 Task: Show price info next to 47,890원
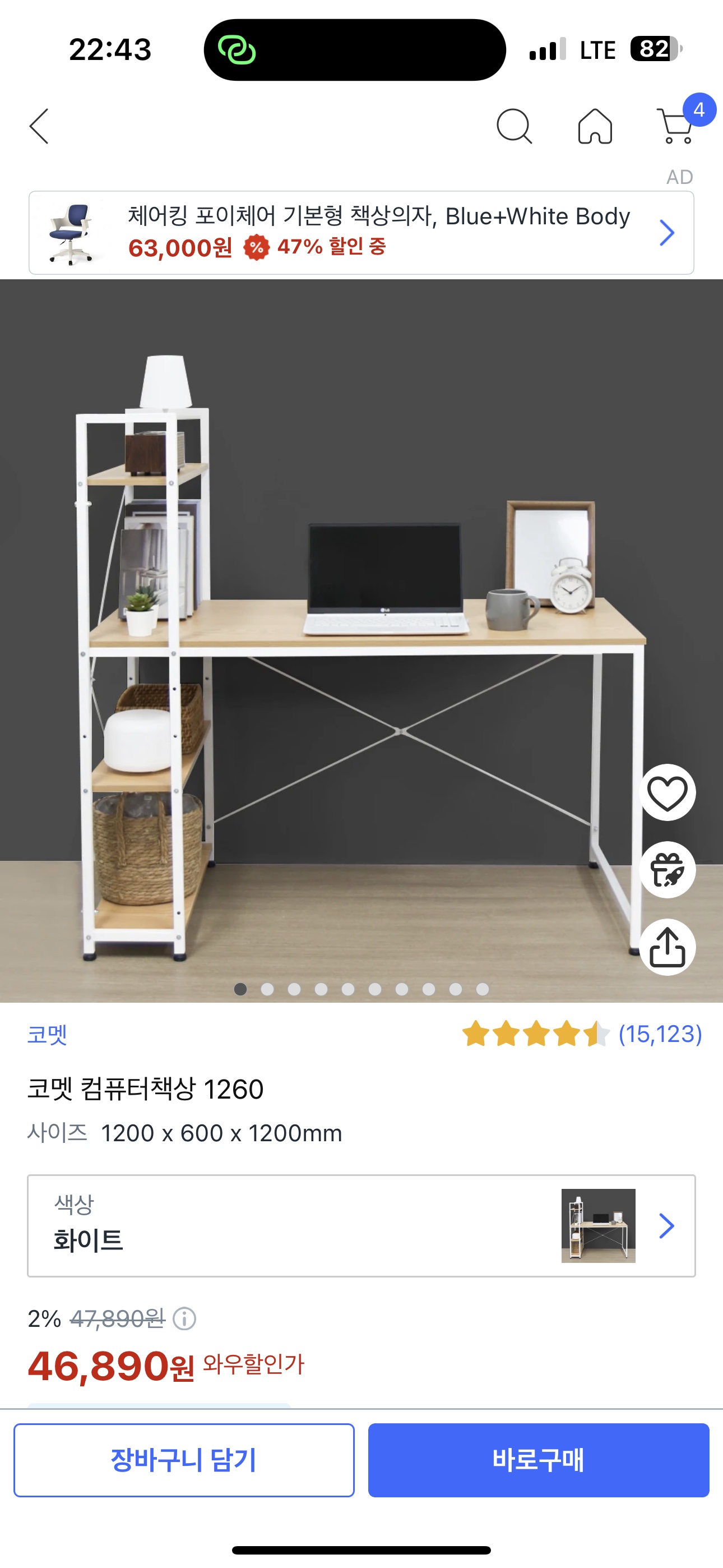coord(184,1319)
